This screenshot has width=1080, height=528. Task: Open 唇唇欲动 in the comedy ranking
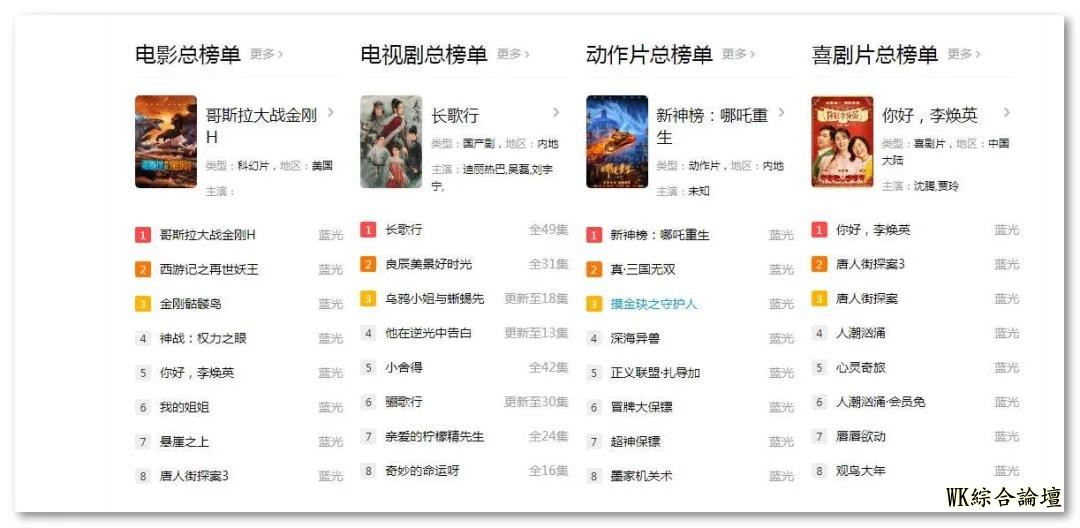coord(861,436)
